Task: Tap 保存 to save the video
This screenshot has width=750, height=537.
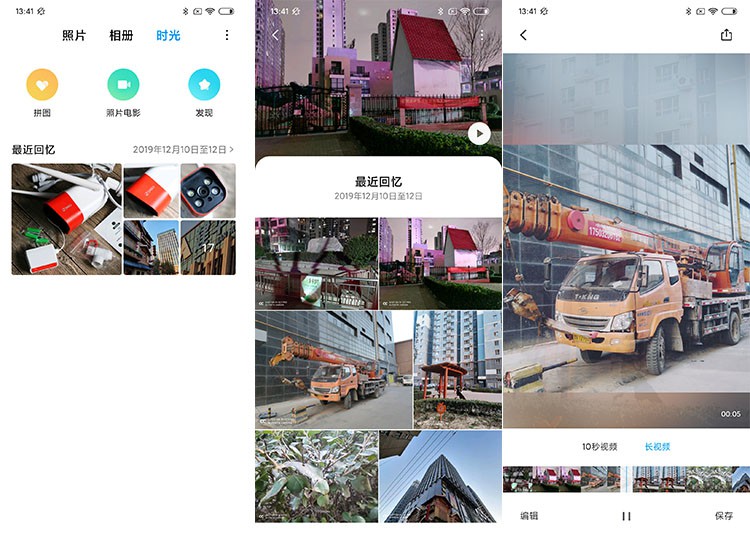Action: (724, 516)
